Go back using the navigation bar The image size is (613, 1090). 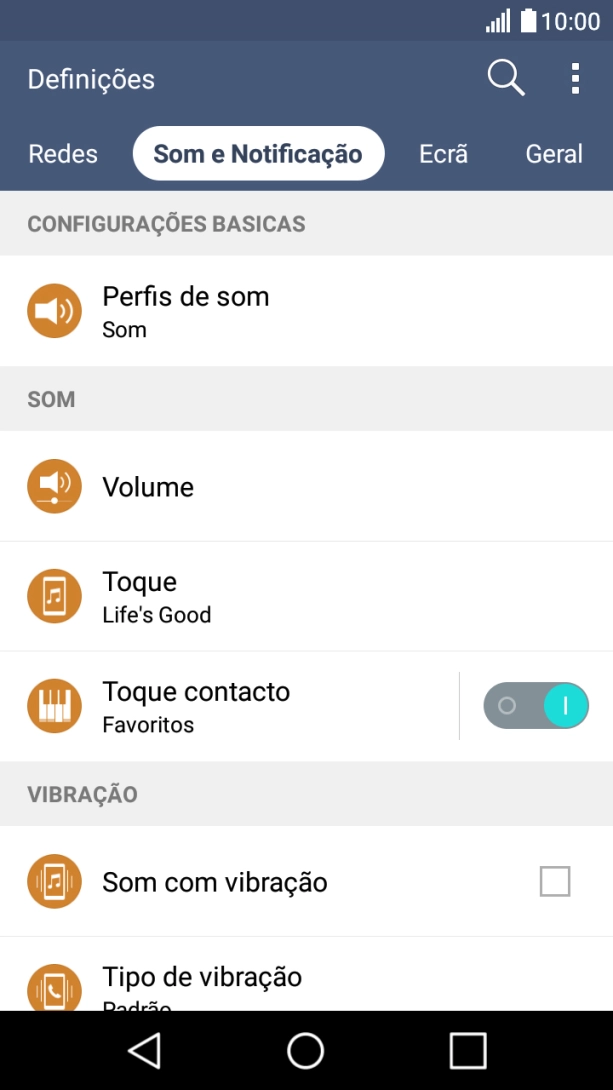(x=144, y=1050)
